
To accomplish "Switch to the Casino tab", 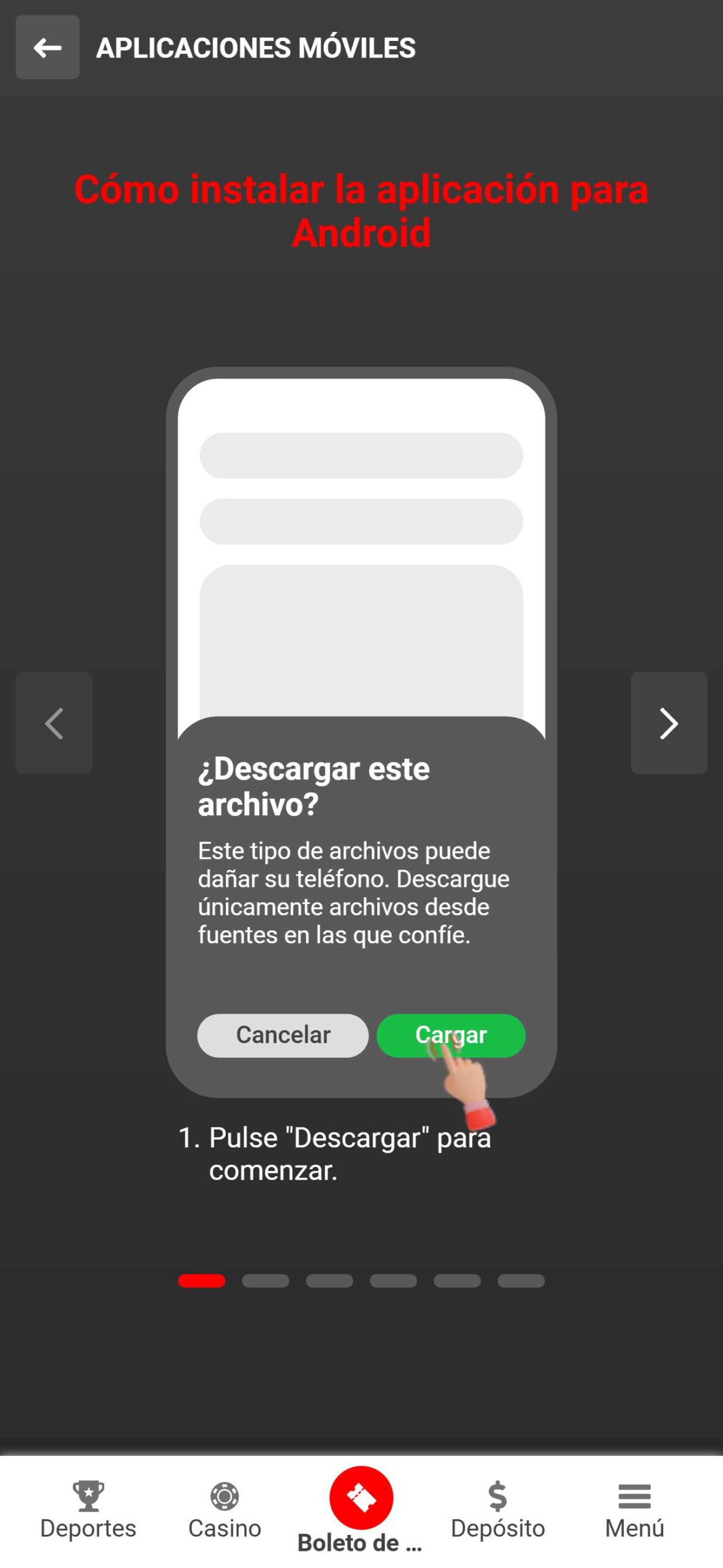I will click(225, 1510).
